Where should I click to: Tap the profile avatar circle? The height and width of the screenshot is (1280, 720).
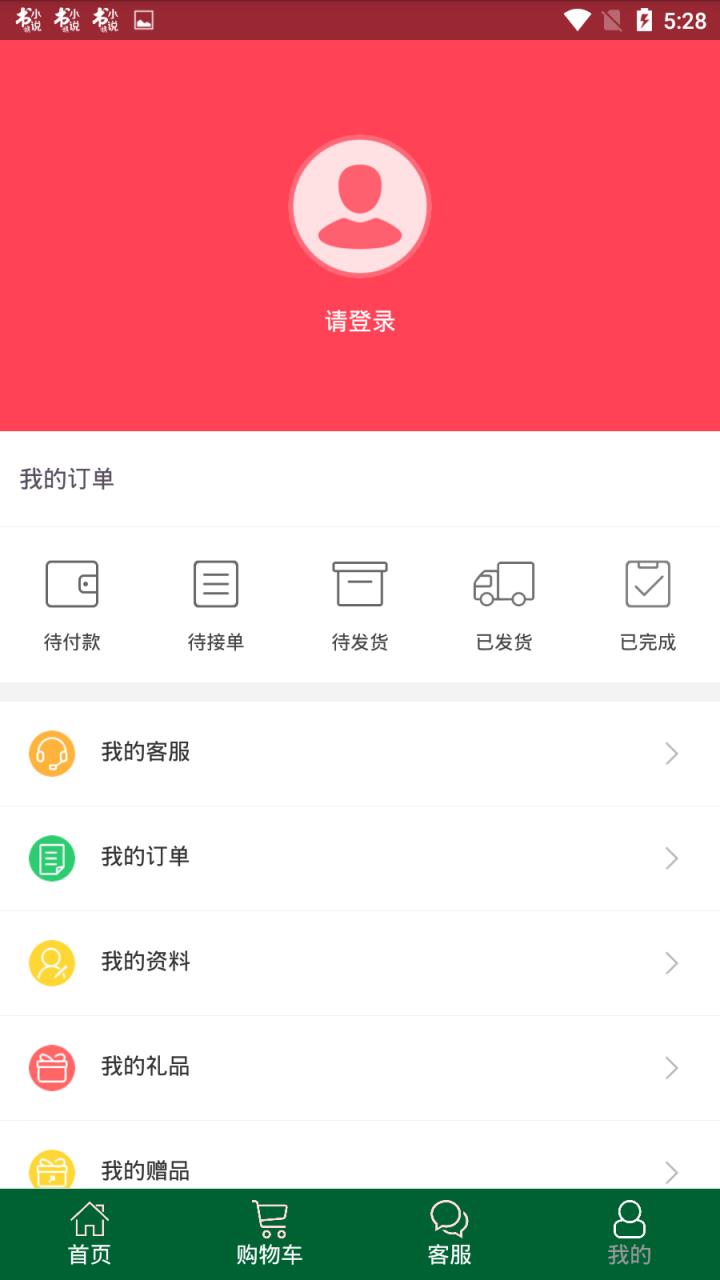[x=360, y=205]
